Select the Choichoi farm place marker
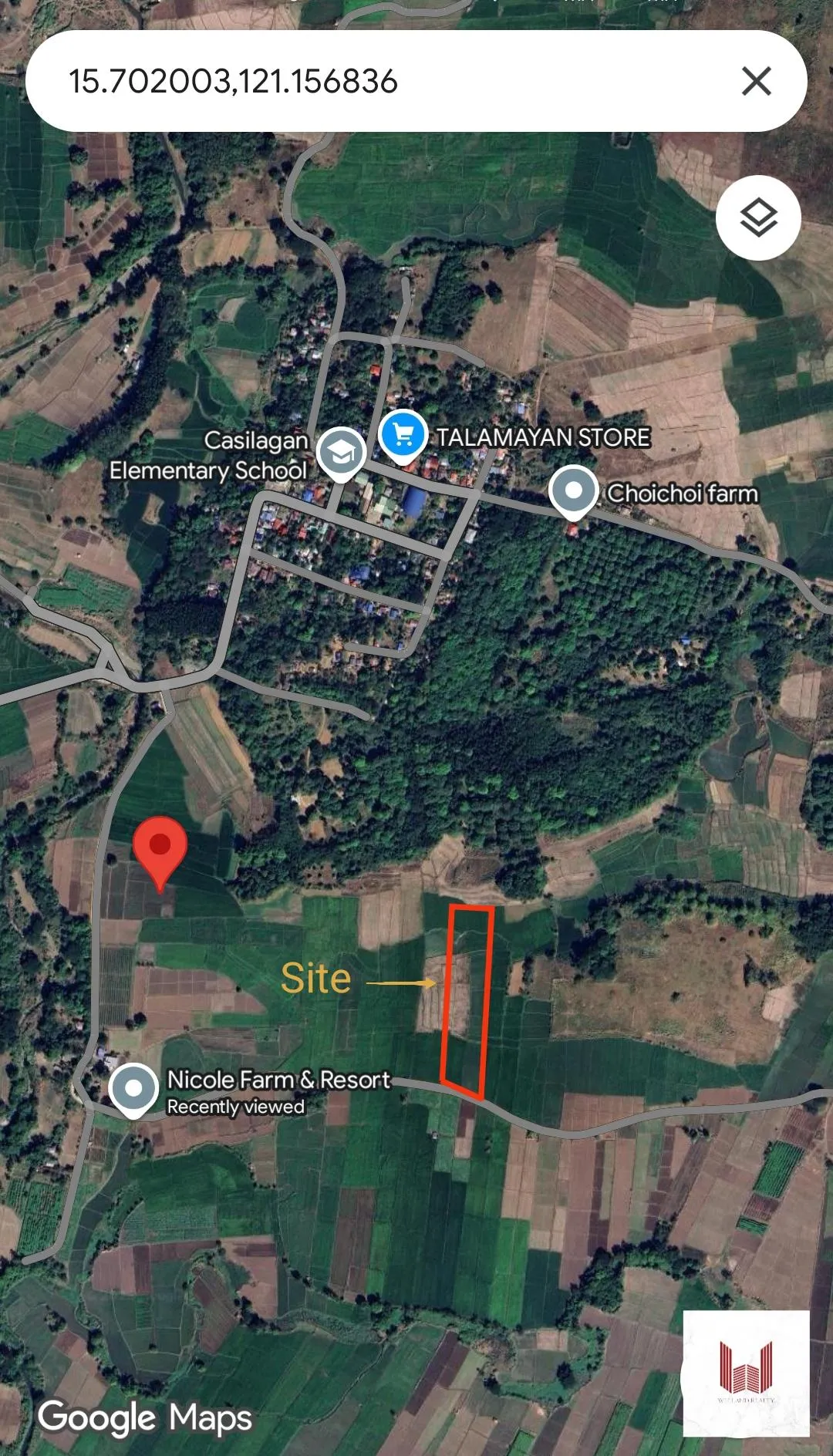 573,493
